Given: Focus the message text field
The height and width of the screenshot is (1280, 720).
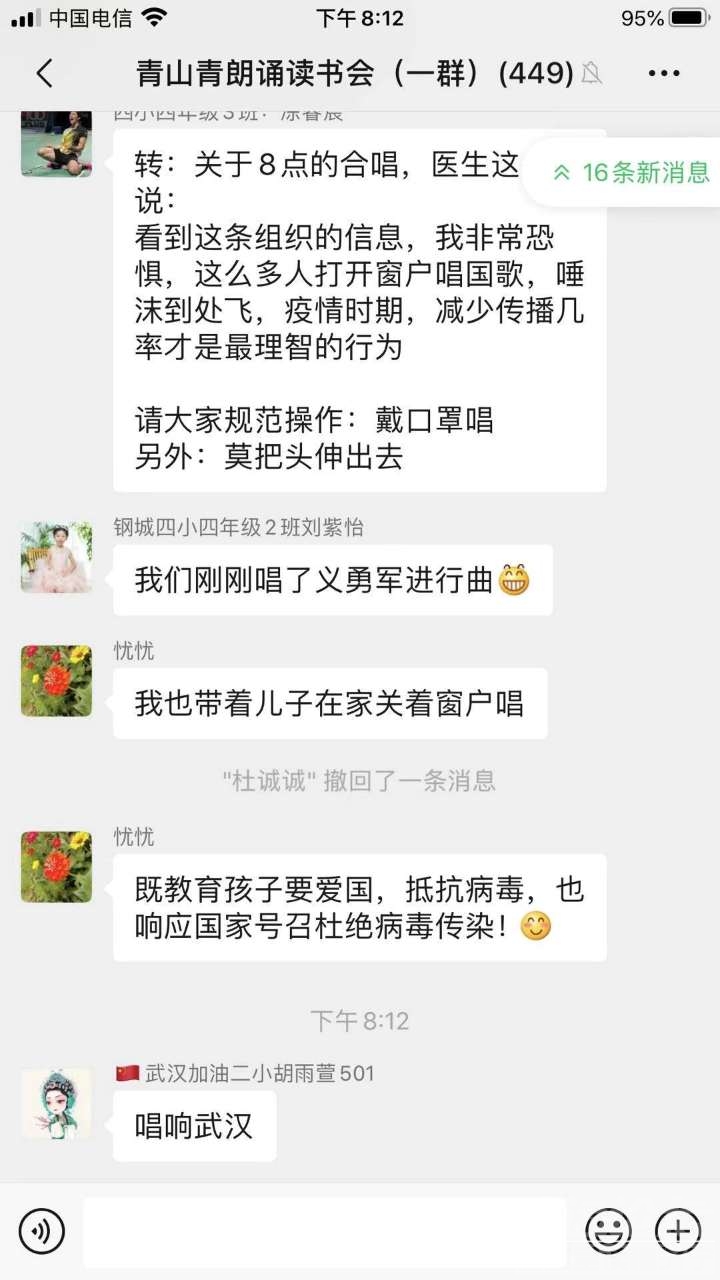Looking at the screenshot, I should [x=324, y=1231].
